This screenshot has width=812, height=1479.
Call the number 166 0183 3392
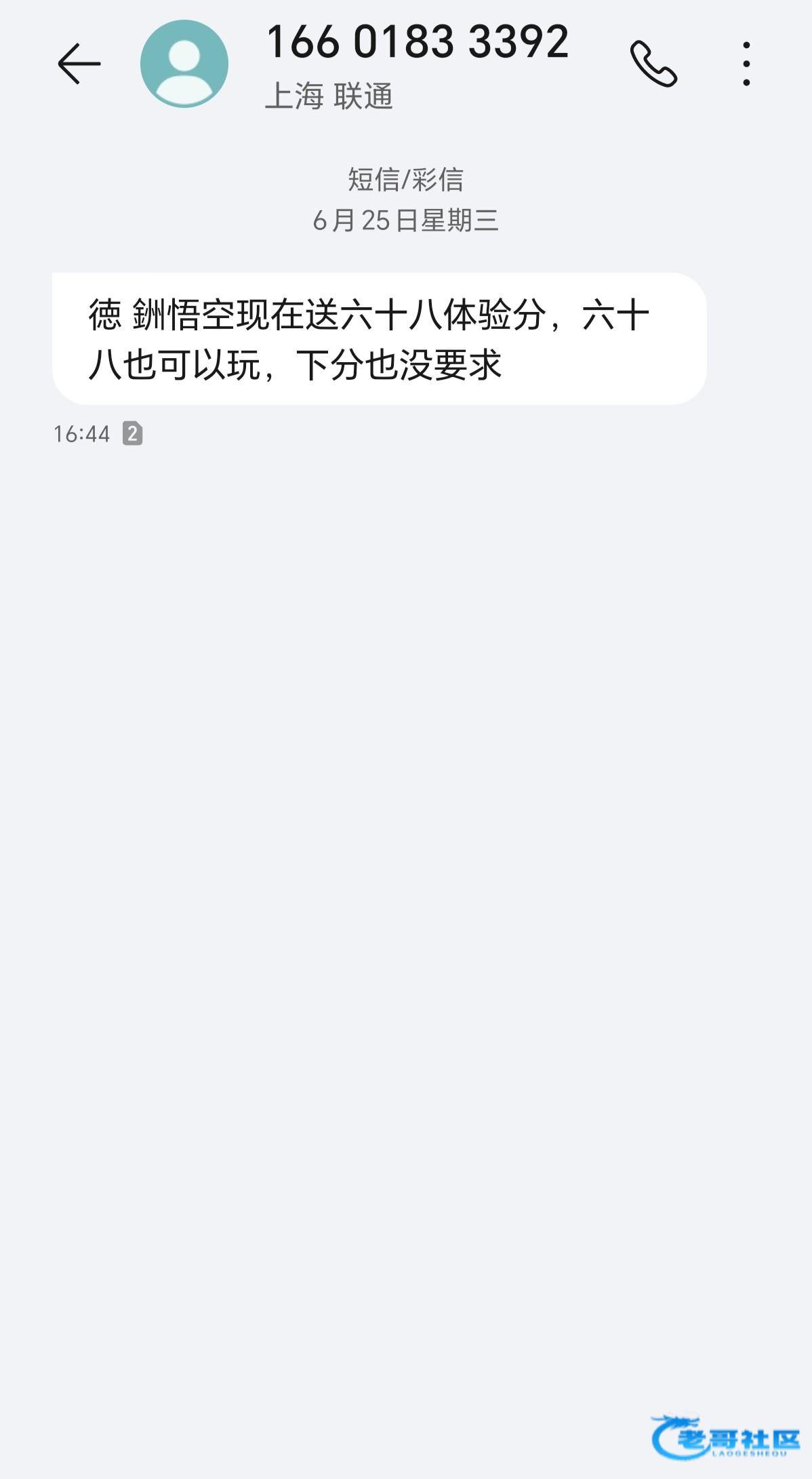tap(653, 64)
